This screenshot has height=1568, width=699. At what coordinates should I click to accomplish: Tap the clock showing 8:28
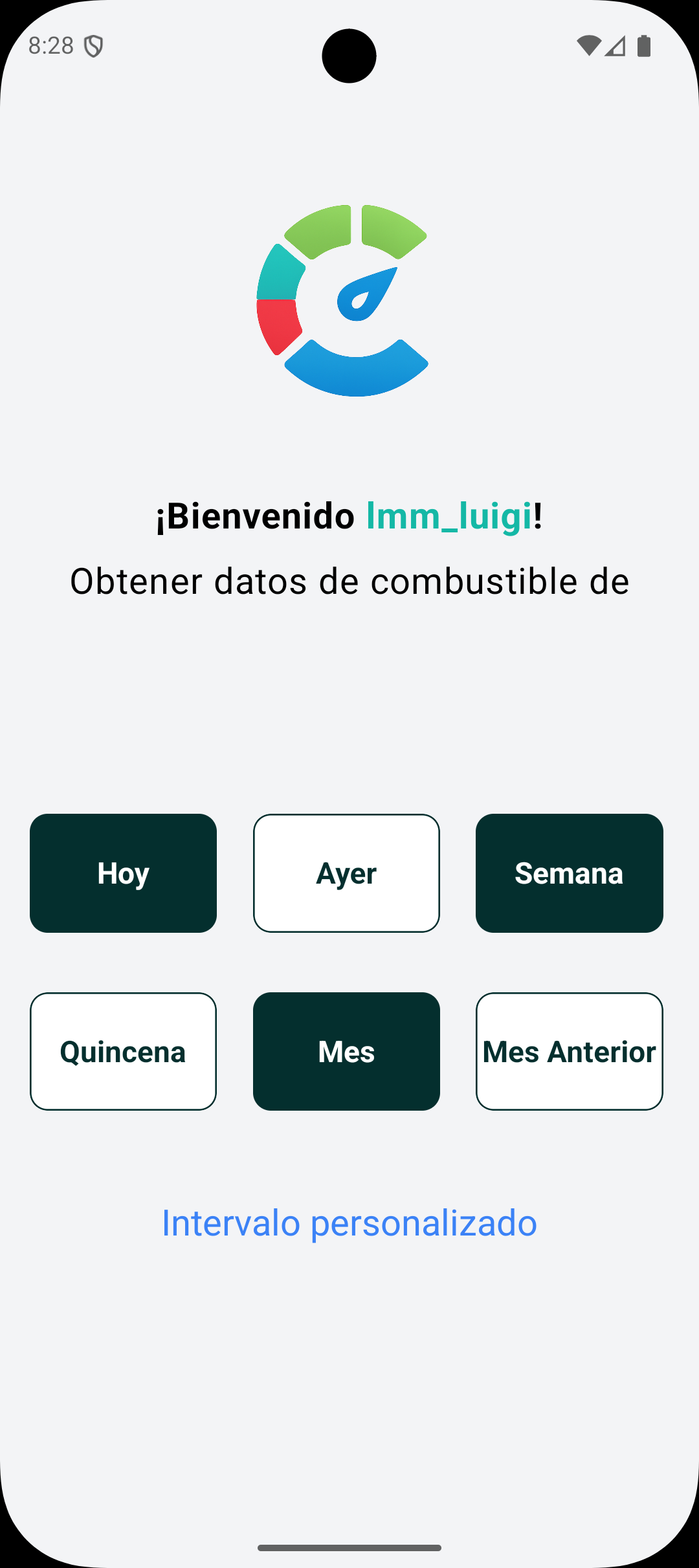pos(52,44)
